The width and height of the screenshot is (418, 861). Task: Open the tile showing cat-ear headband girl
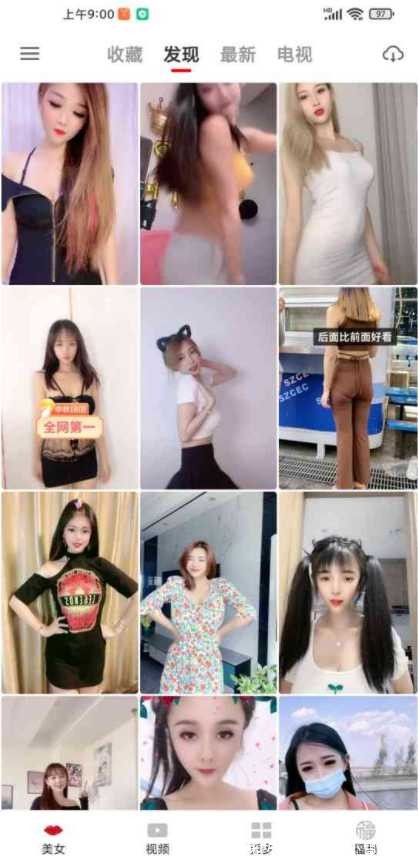pos(209,388)
